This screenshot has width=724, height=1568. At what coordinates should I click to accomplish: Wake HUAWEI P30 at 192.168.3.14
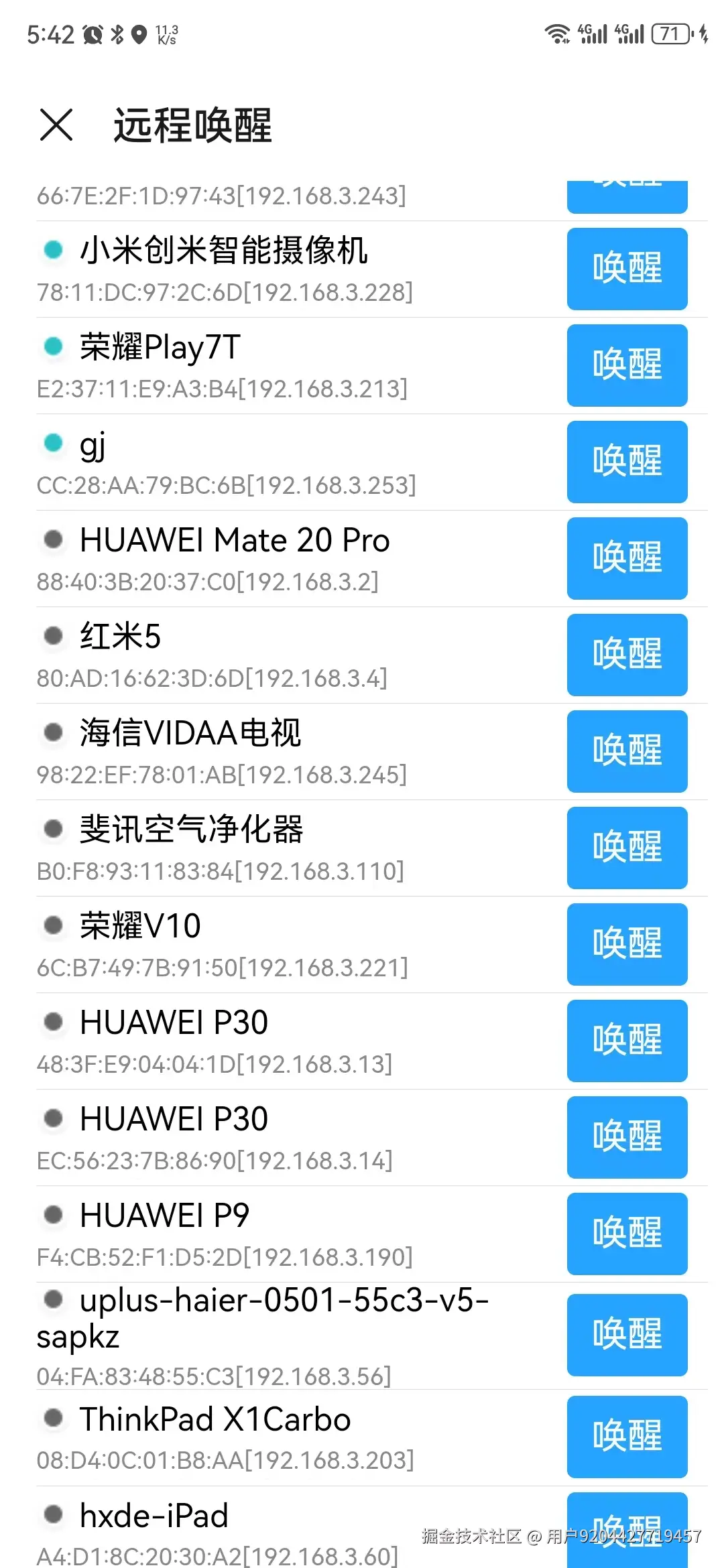(x=627, y=1137)
